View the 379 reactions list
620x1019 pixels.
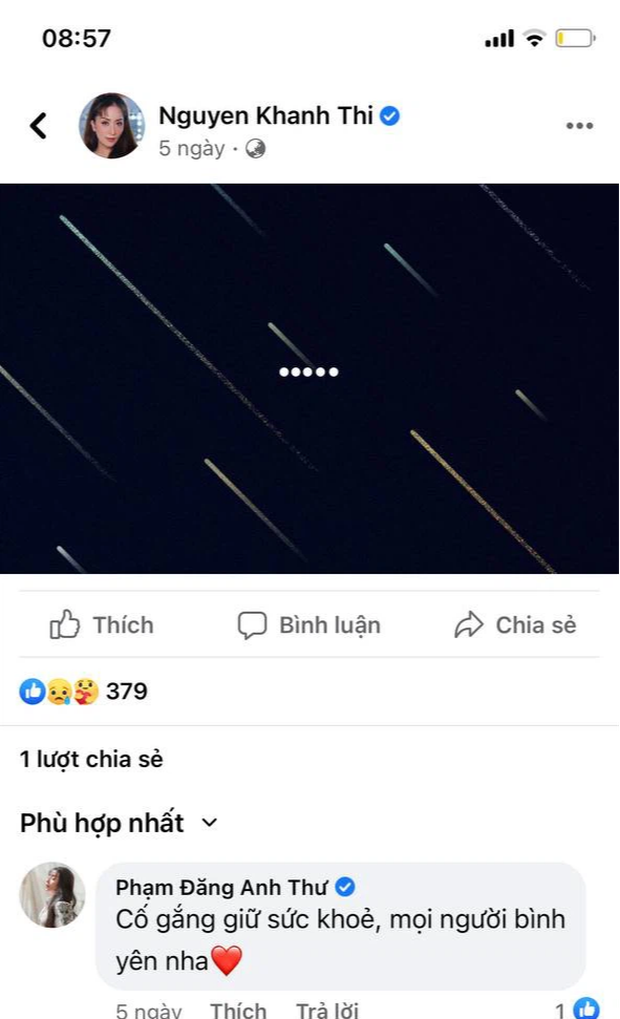[84, 691]
